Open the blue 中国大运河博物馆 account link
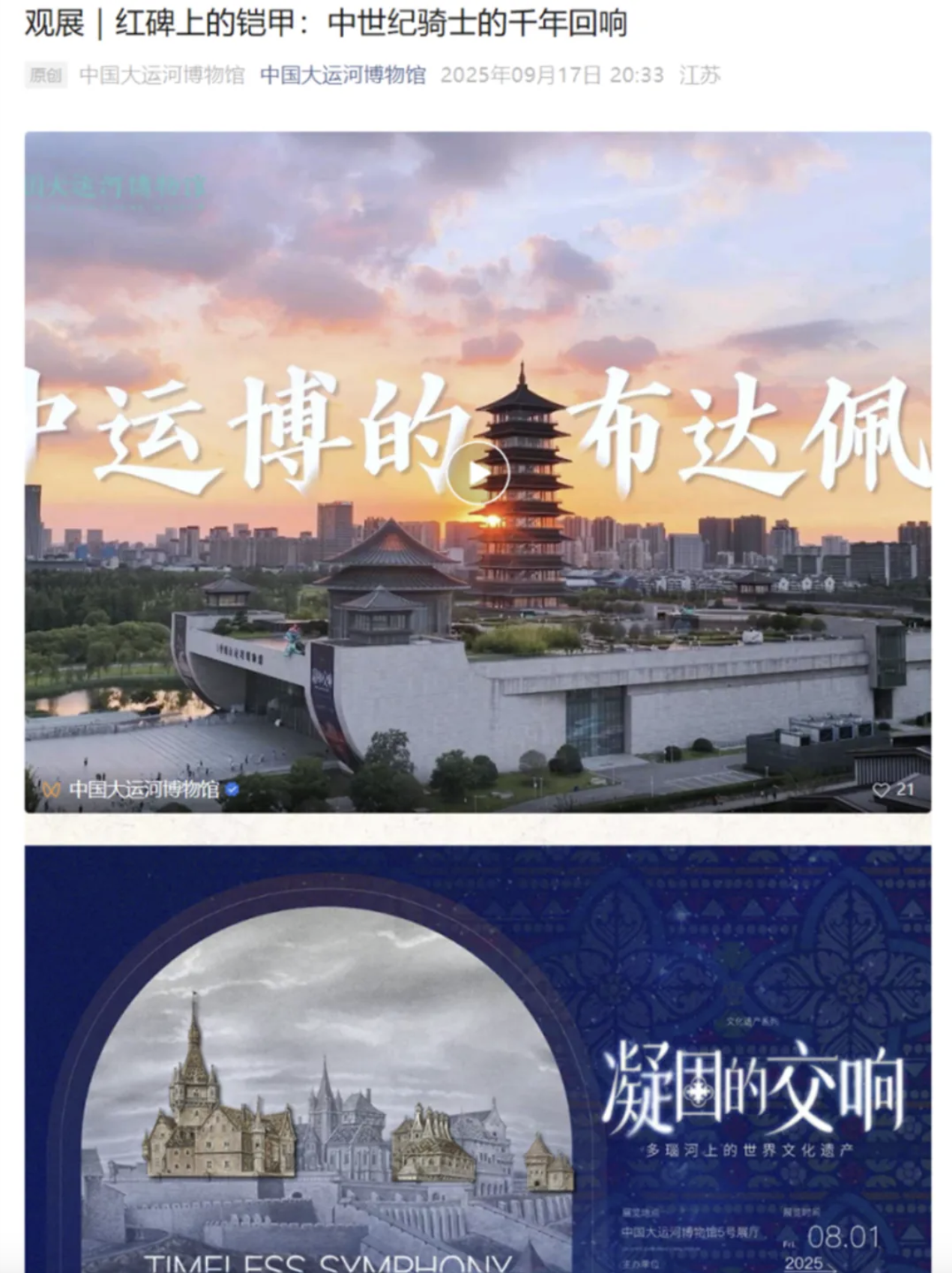952x1273 pixels. tap(343, 75)
